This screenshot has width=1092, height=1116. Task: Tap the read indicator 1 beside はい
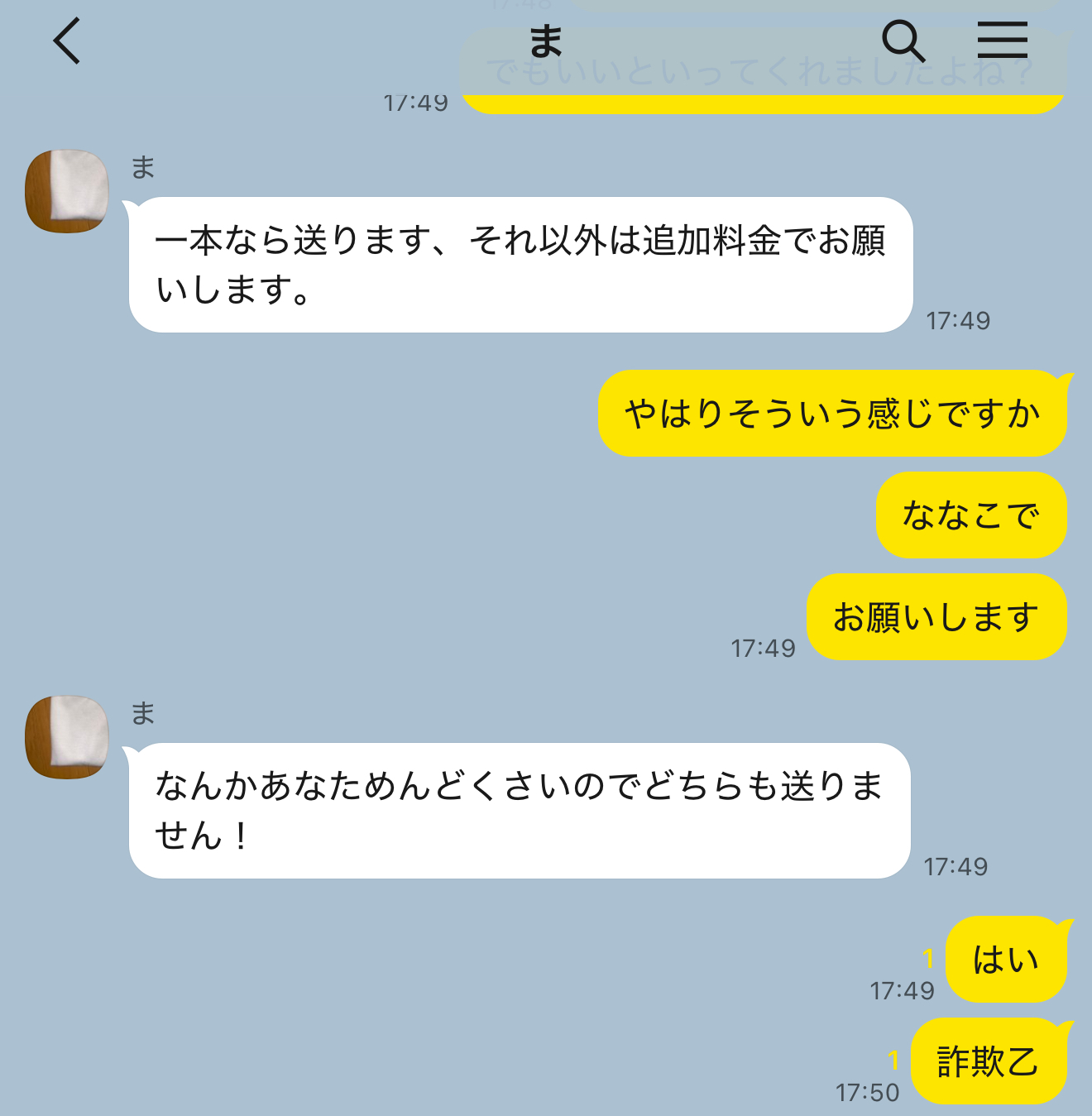(928, 960)
